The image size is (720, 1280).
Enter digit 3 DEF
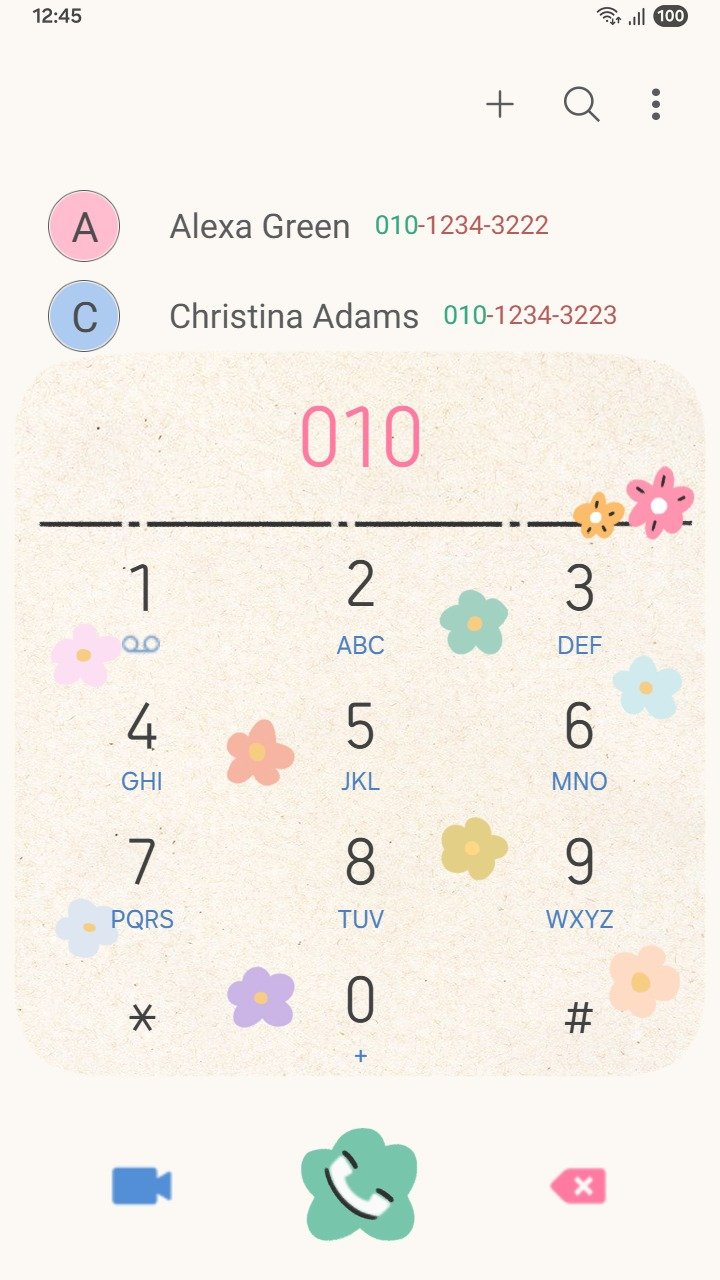tap(579, 605)
